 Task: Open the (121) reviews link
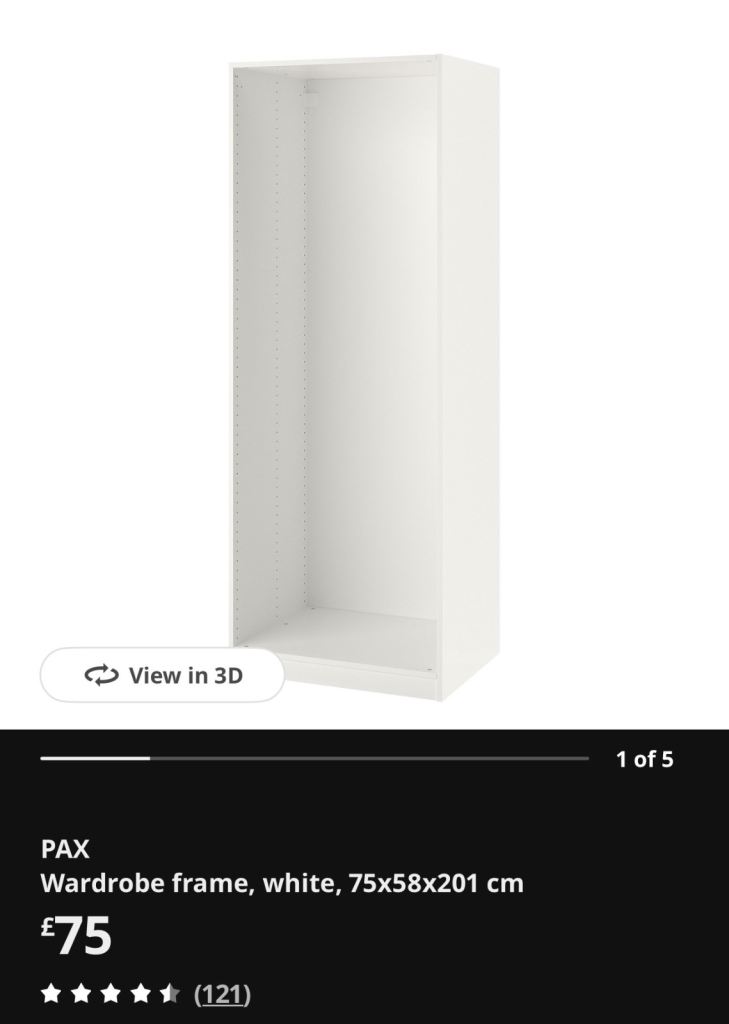221,994
